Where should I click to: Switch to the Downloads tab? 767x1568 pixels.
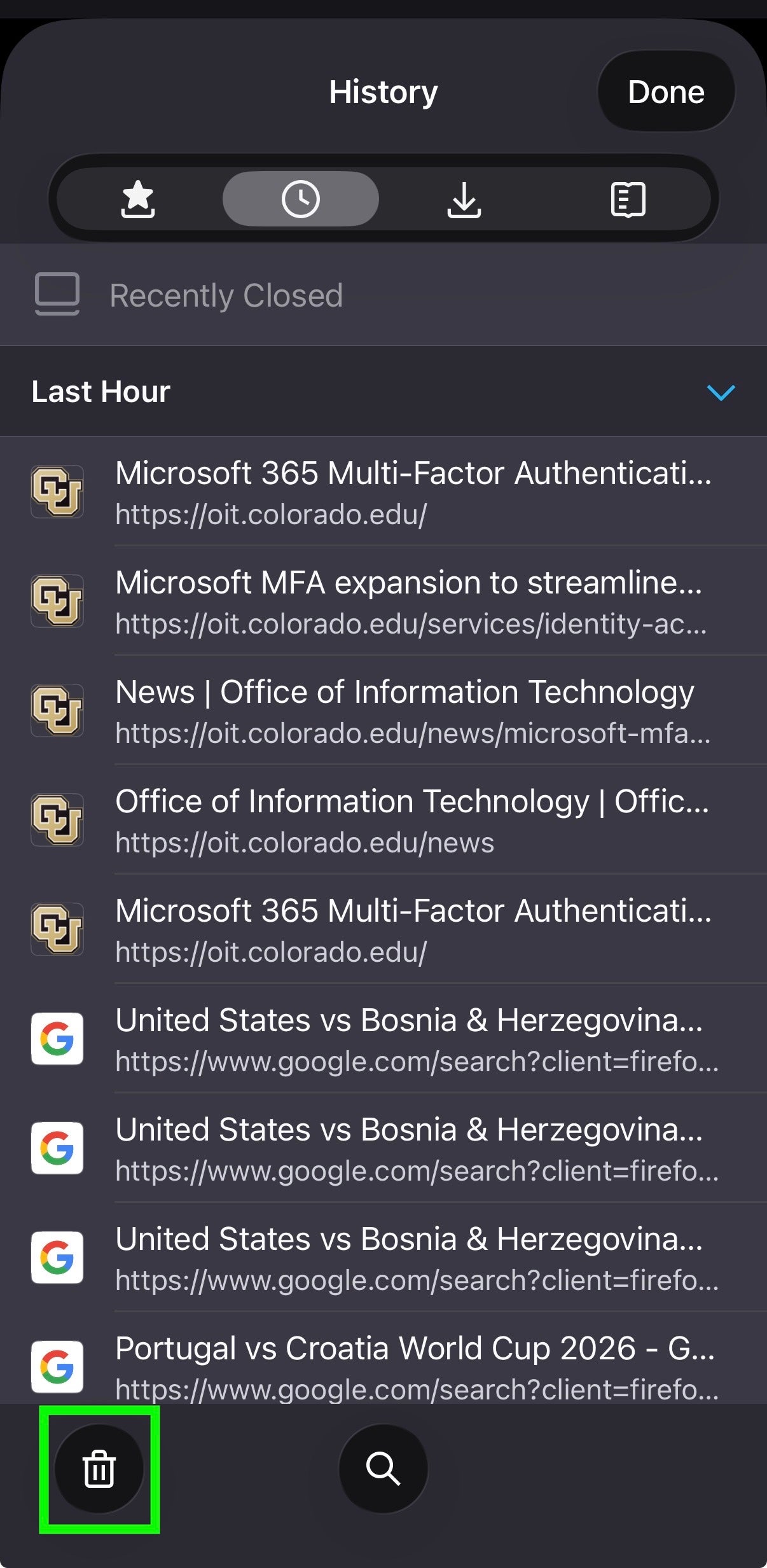(464, 198)
